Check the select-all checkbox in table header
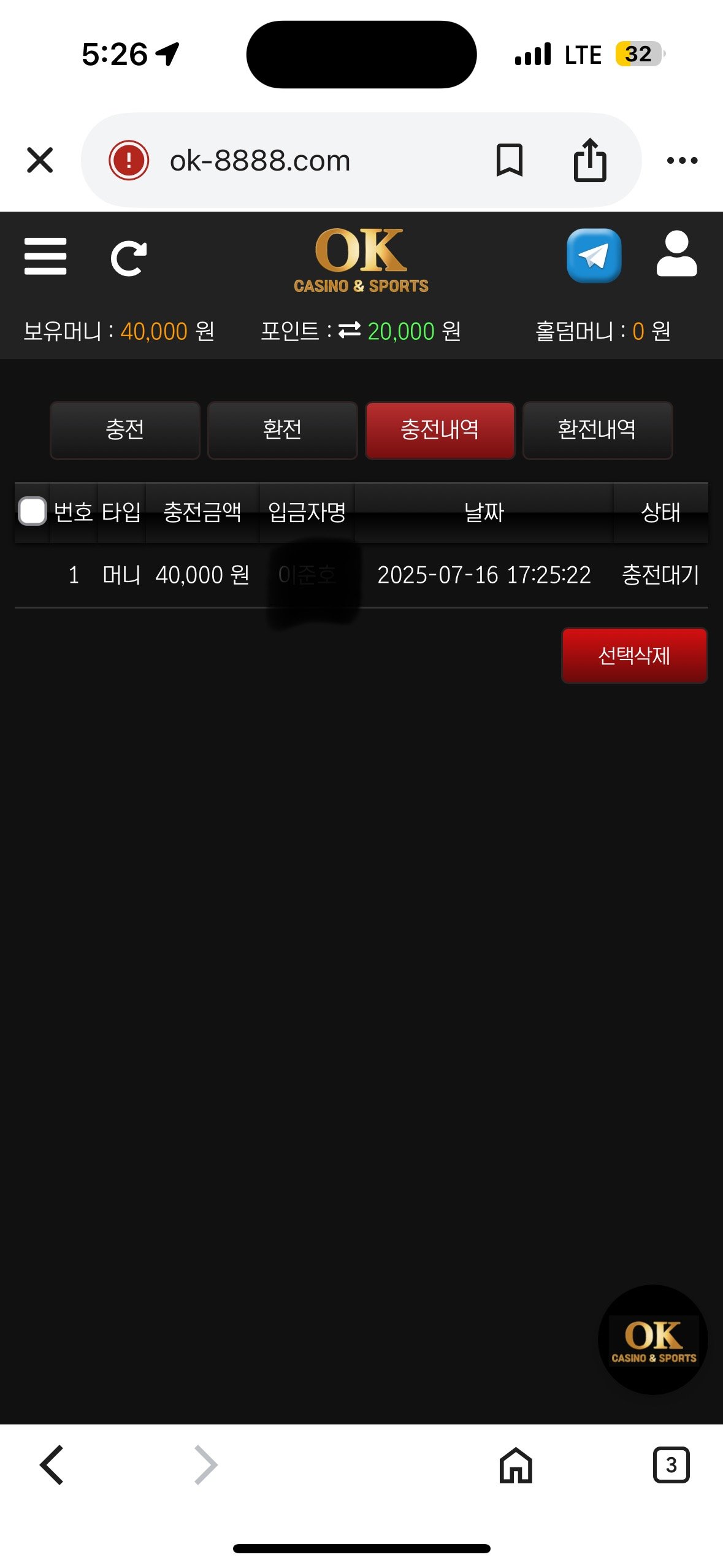Viewport: 723px width, 1568px height. (33, 511)
